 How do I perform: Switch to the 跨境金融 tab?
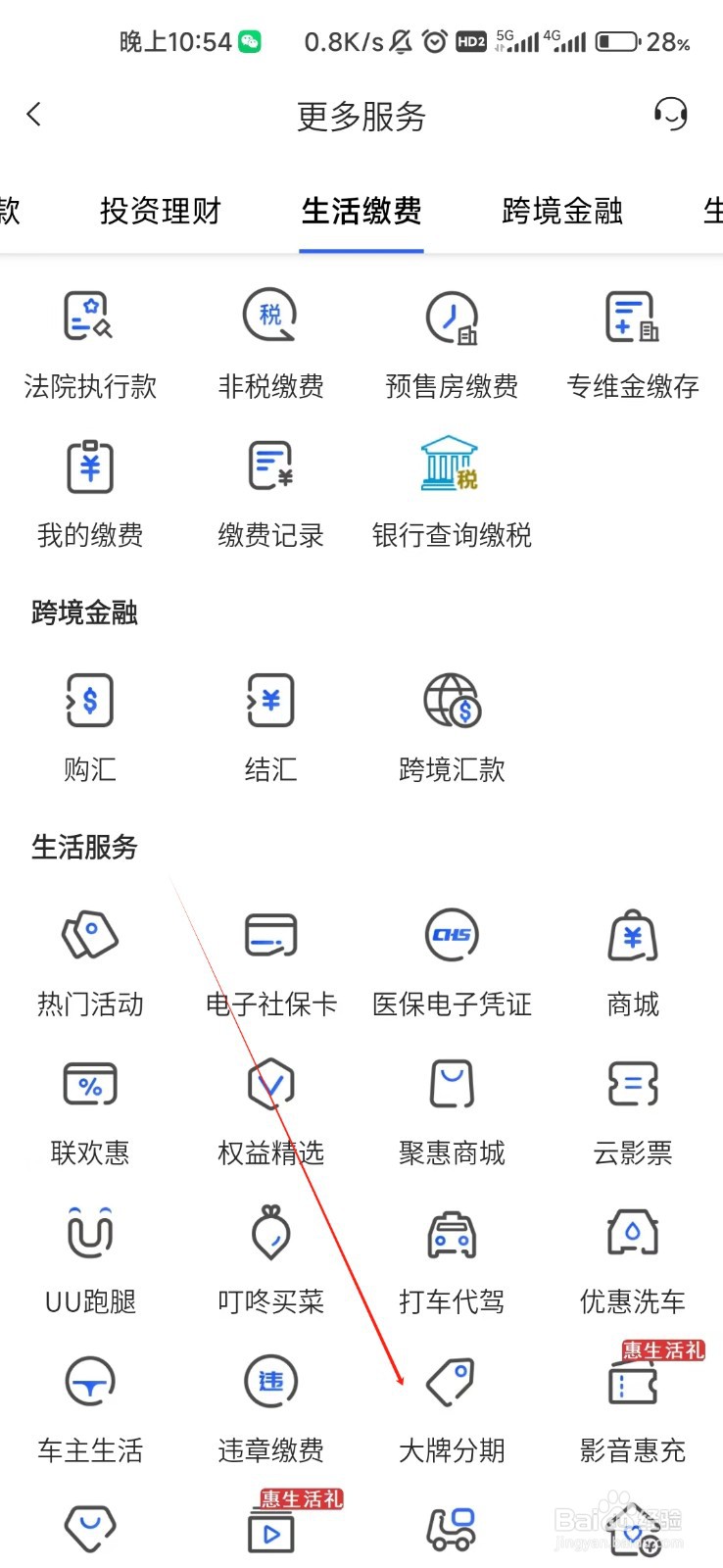point(562,211)
